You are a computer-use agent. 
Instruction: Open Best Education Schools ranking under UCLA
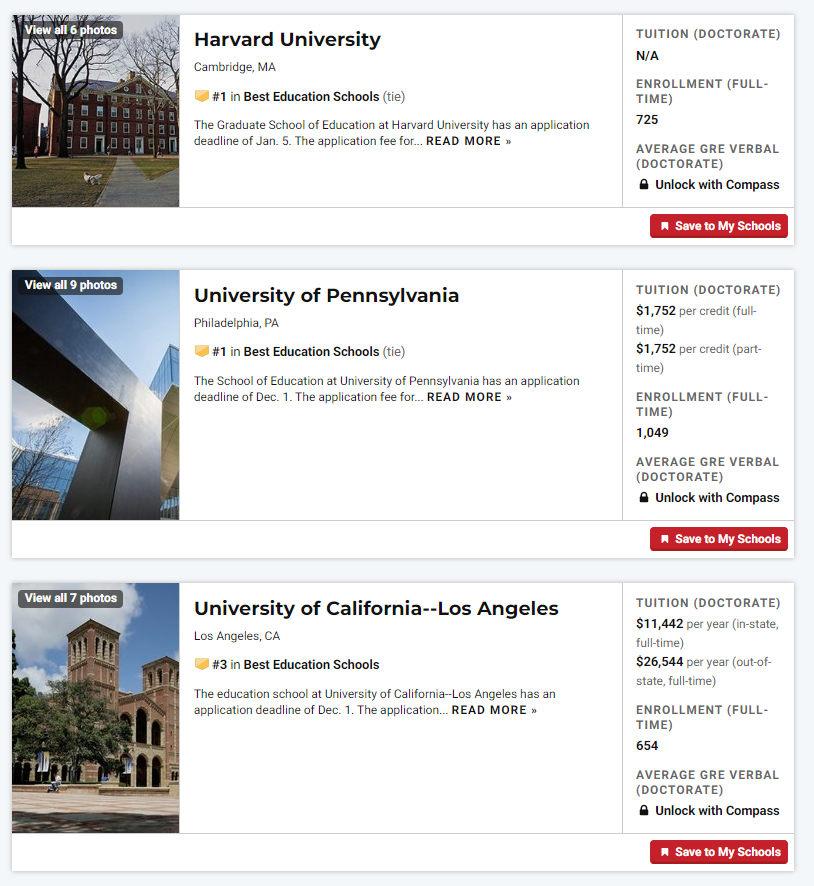click(x=311, y=665)
